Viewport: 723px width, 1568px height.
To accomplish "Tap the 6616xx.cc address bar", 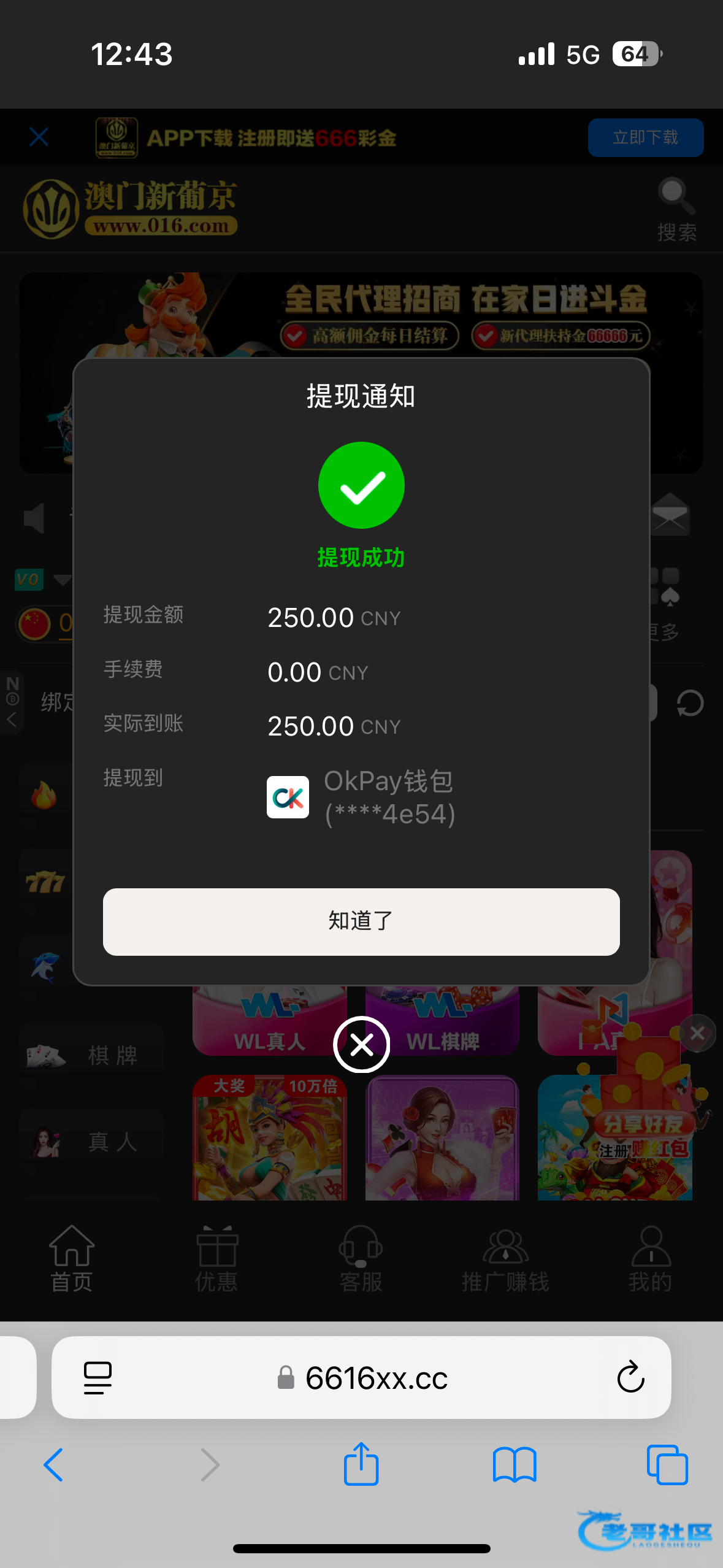I will coord(376,1378).
